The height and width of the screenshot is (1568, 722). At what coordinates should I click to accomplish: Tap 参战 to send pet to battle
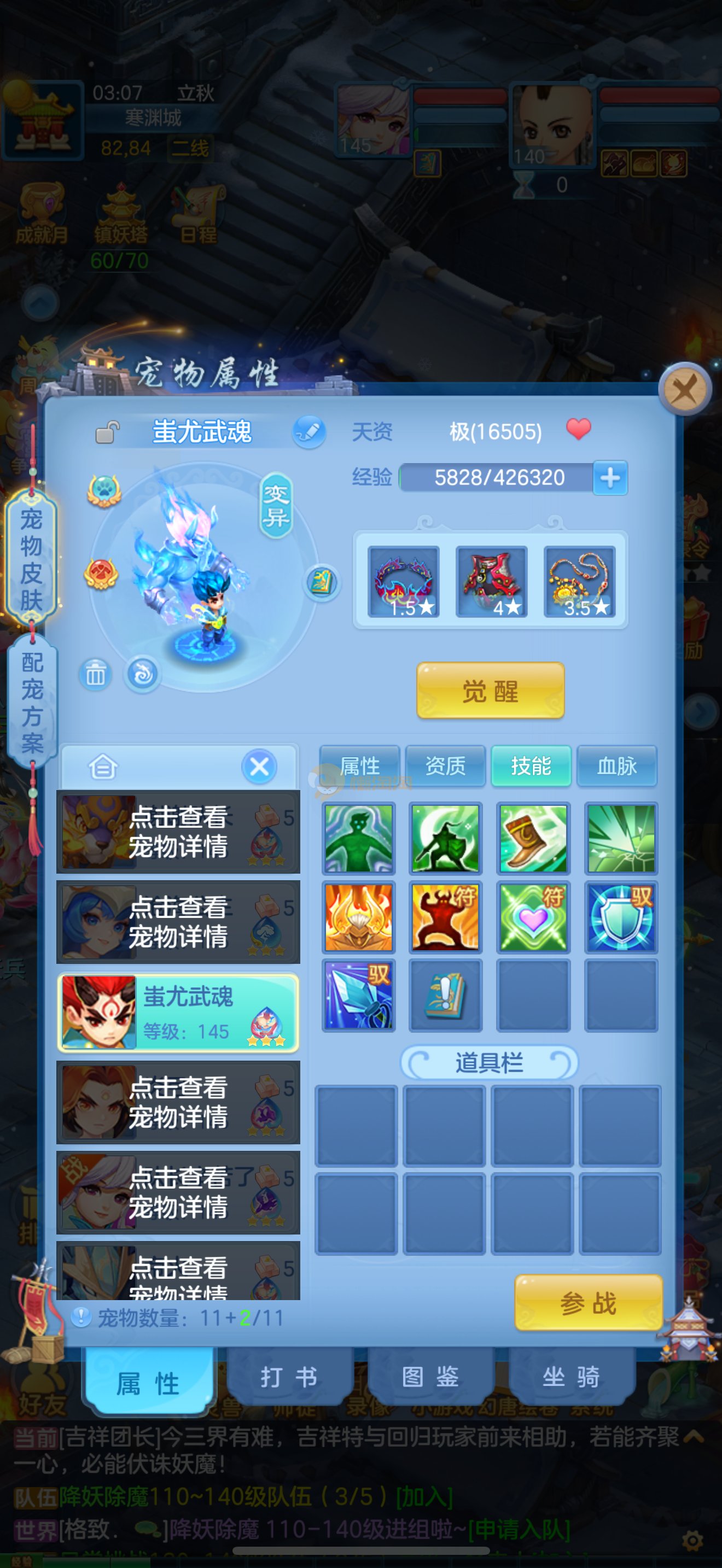[x=588, y=1303]
